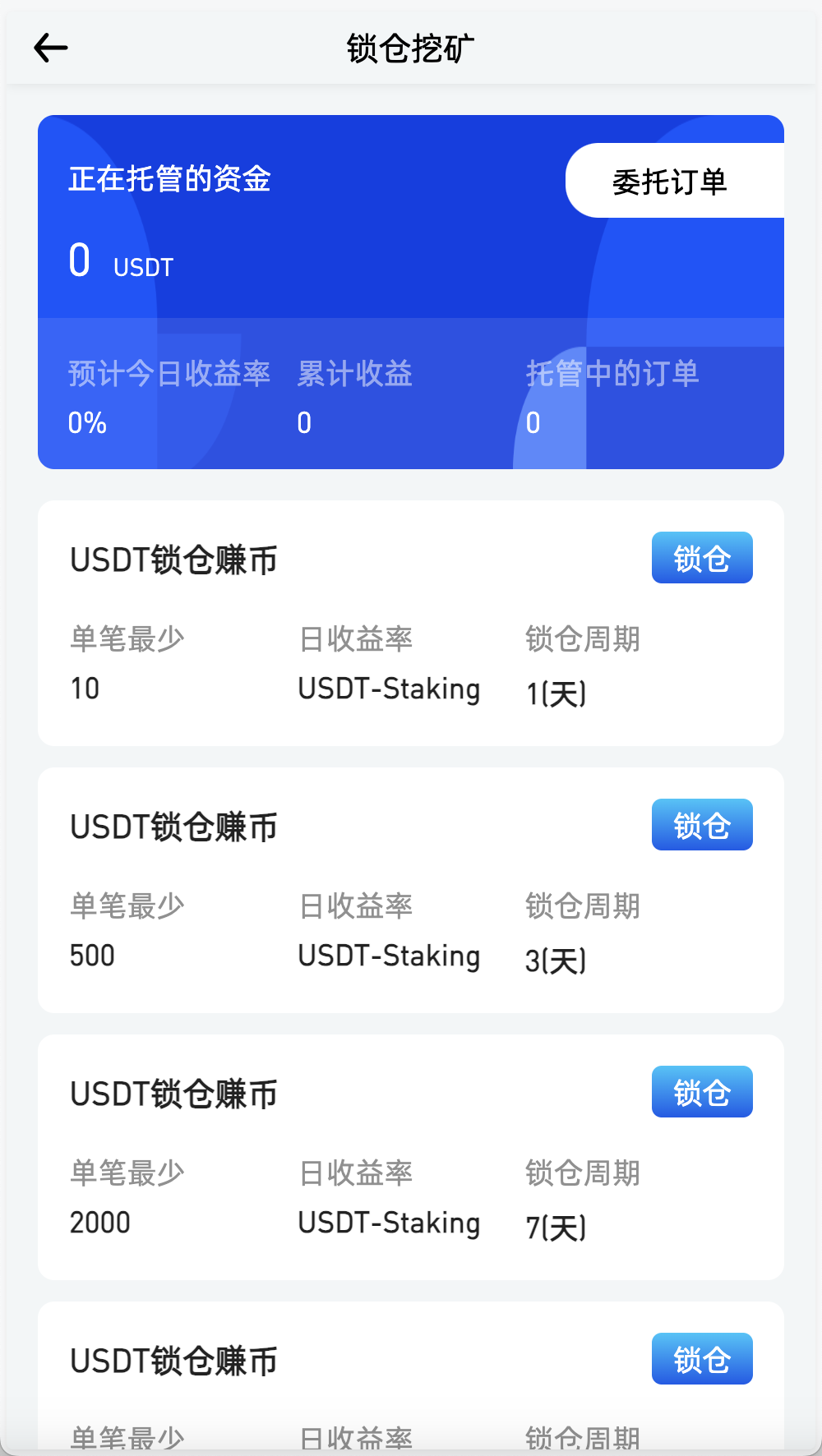
Task: Tap the 托管中的订单 order count
Action: coord(533,422)
